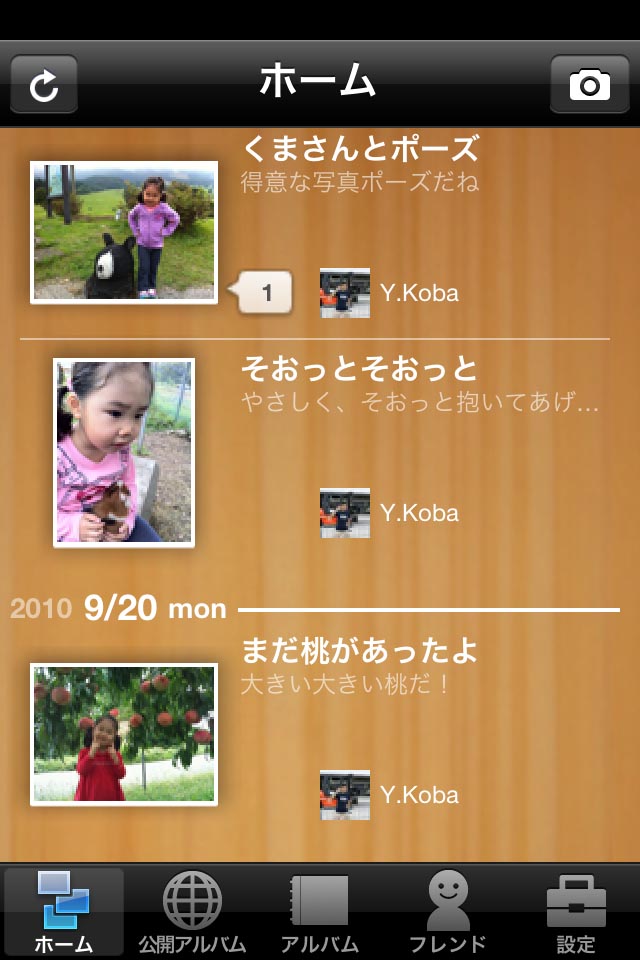Open the くまさんとポーズ photo

tap(124, 231)
